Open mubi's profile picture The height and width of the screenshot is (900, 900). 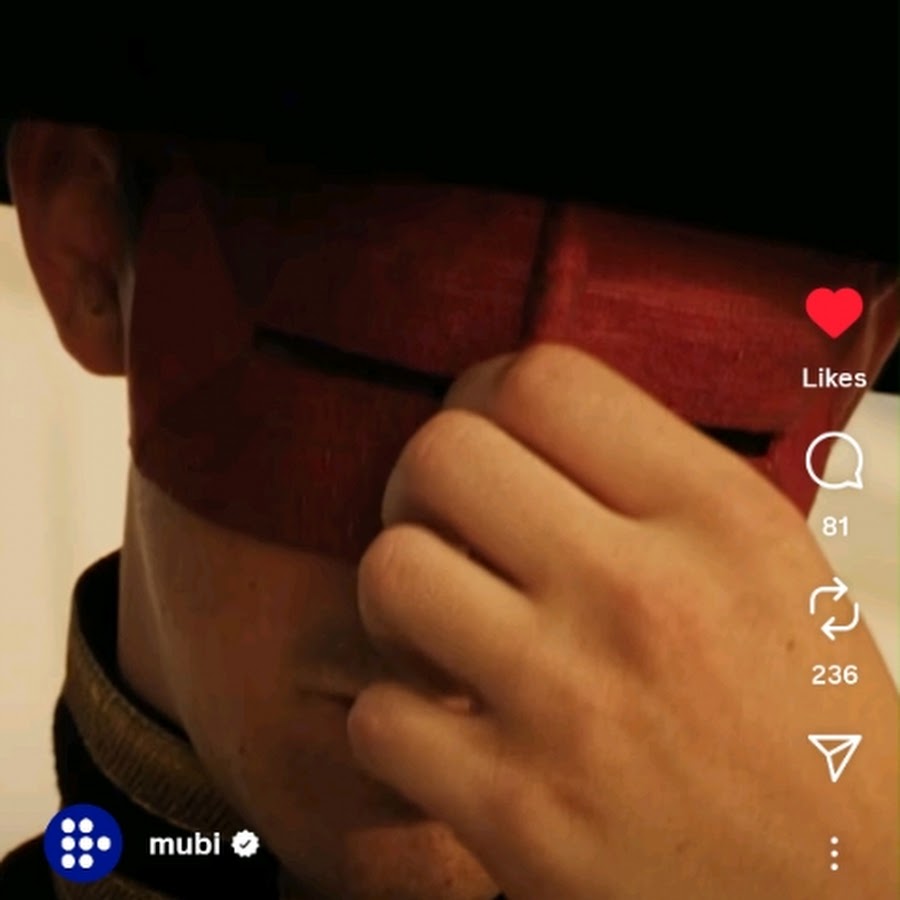pos(83,843)
